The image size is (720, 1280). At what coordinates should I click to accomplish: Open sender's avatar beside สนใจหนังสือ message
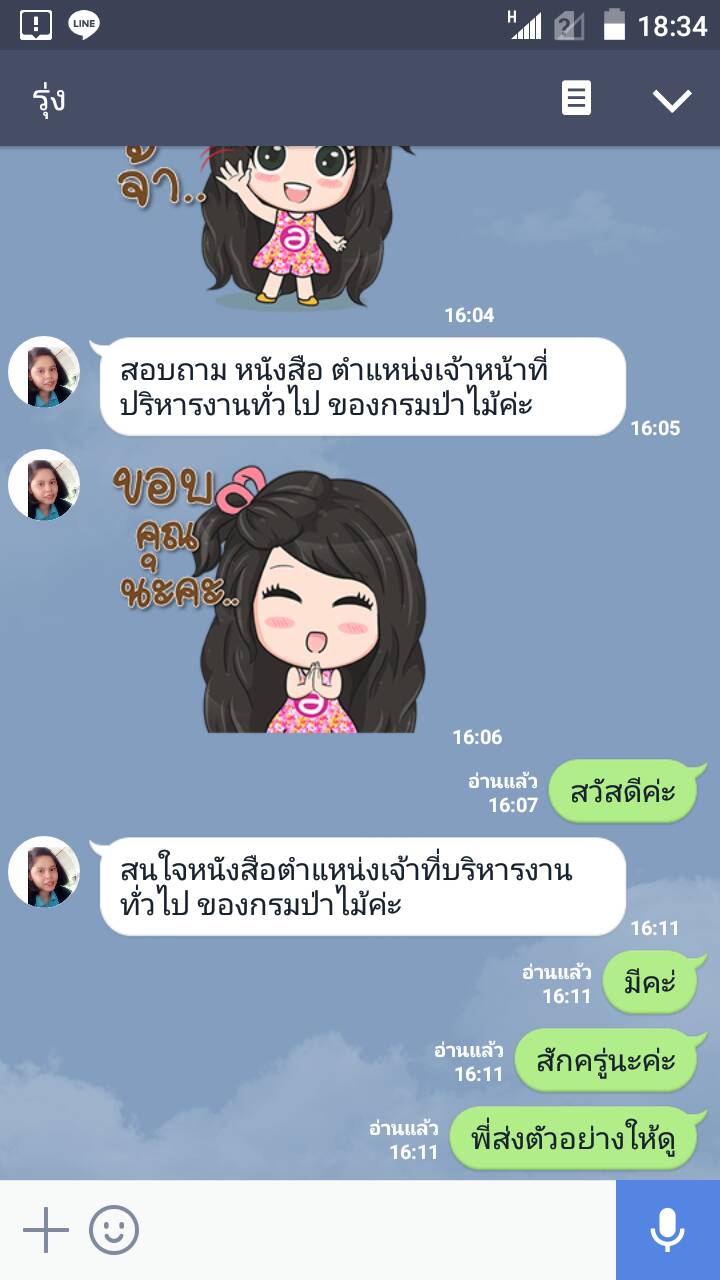click(x=44, y=872)
